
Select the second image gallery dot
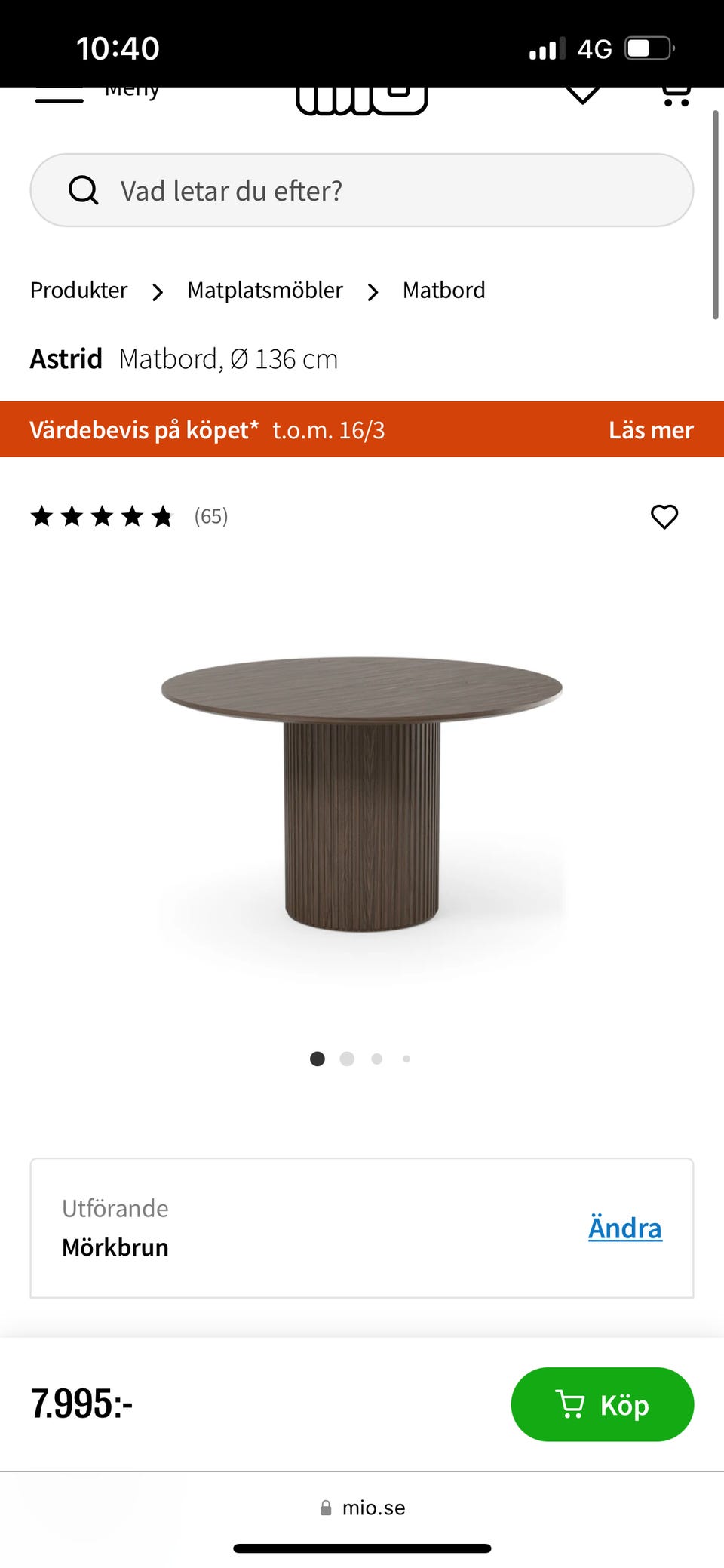pos(347,1059)
